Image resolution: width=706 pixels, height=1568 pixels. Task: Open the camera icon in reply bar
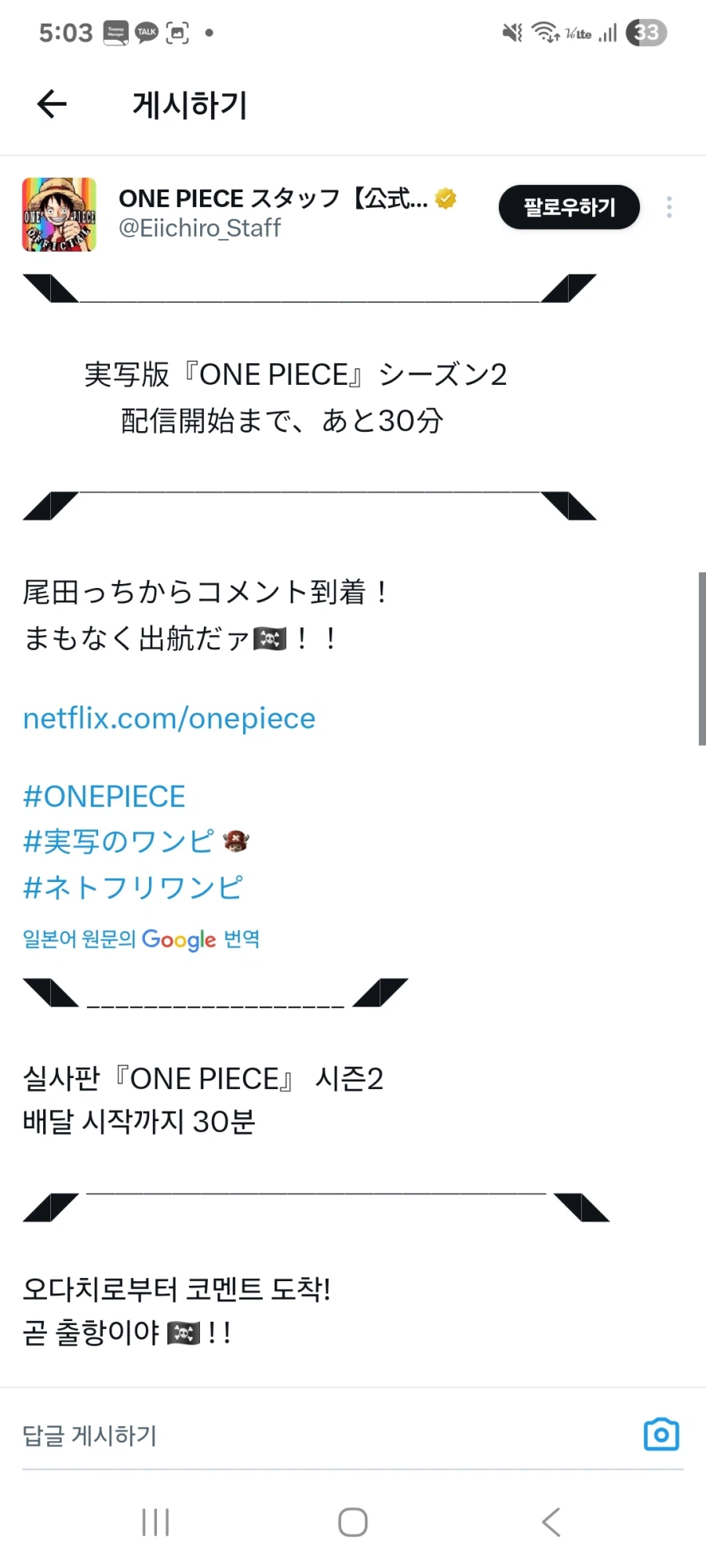click(661, 1435)
